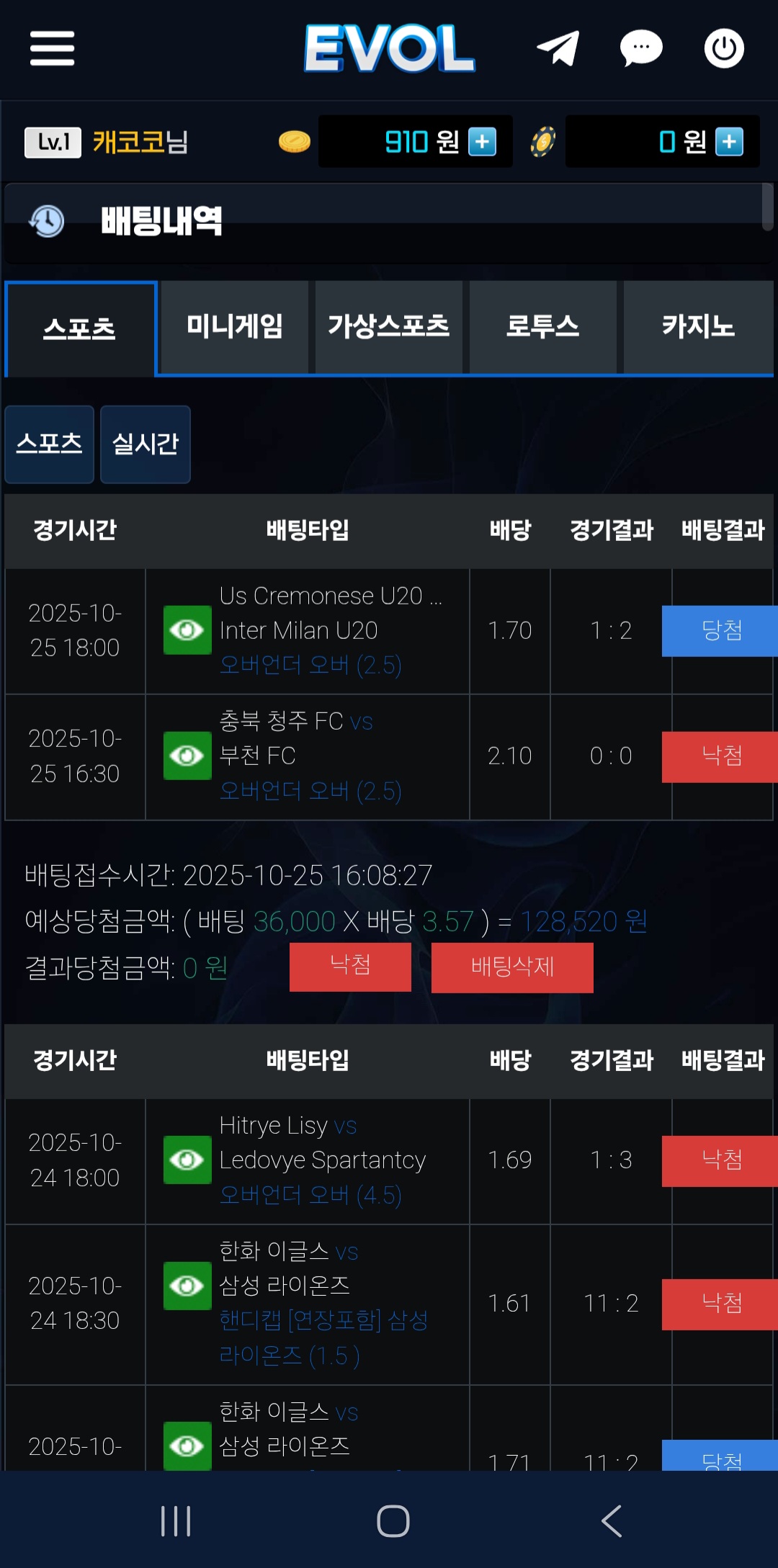This screenshot has height=1568, width=778.
Task: Switch to the 가상스포츠 tab
Action: click(x=388, y=327)
